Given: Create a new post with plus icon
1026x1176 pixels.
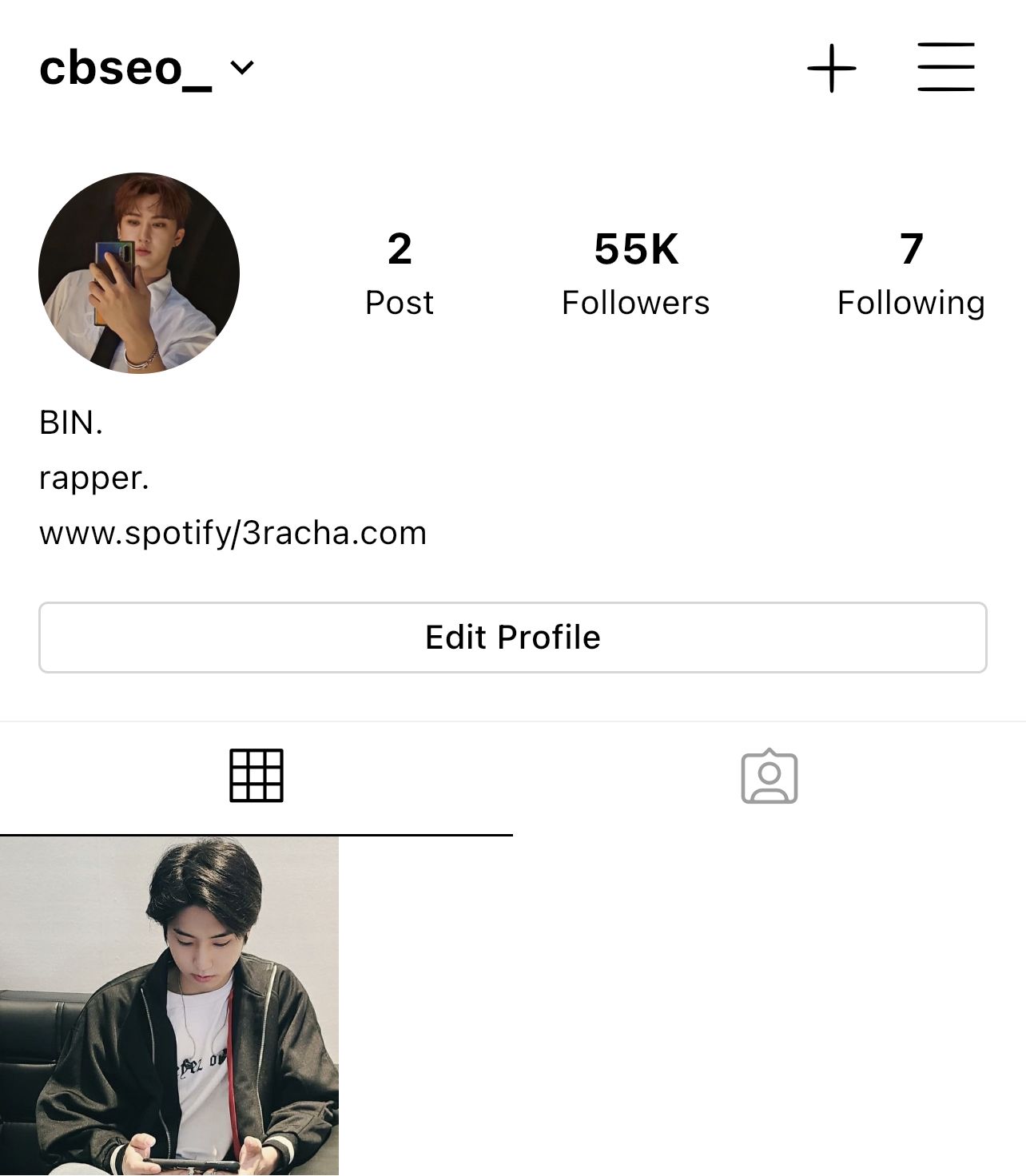Looking at the screenshot, I should (x=831, y=69).
